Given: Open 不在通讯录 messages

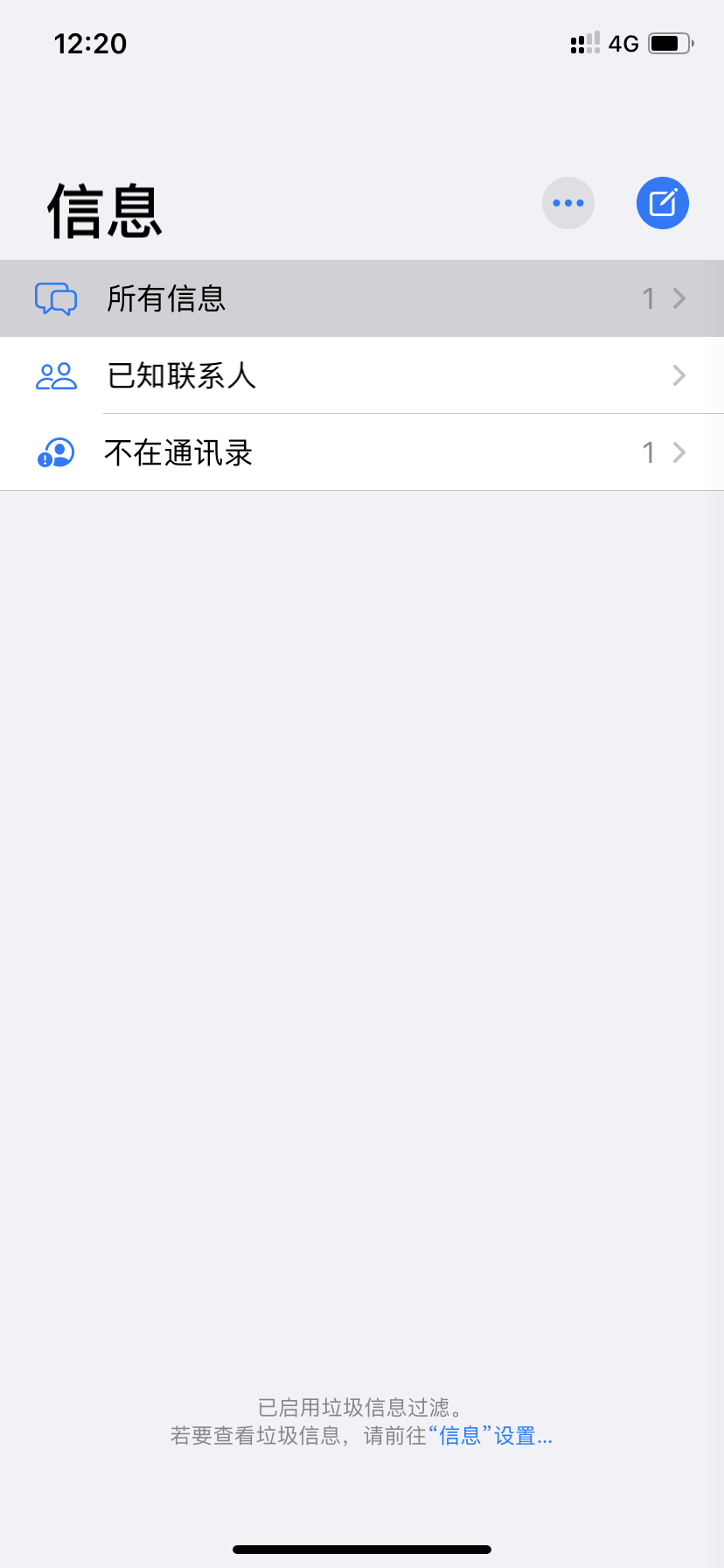Looking at the screenshot, I should coord(361,452).
